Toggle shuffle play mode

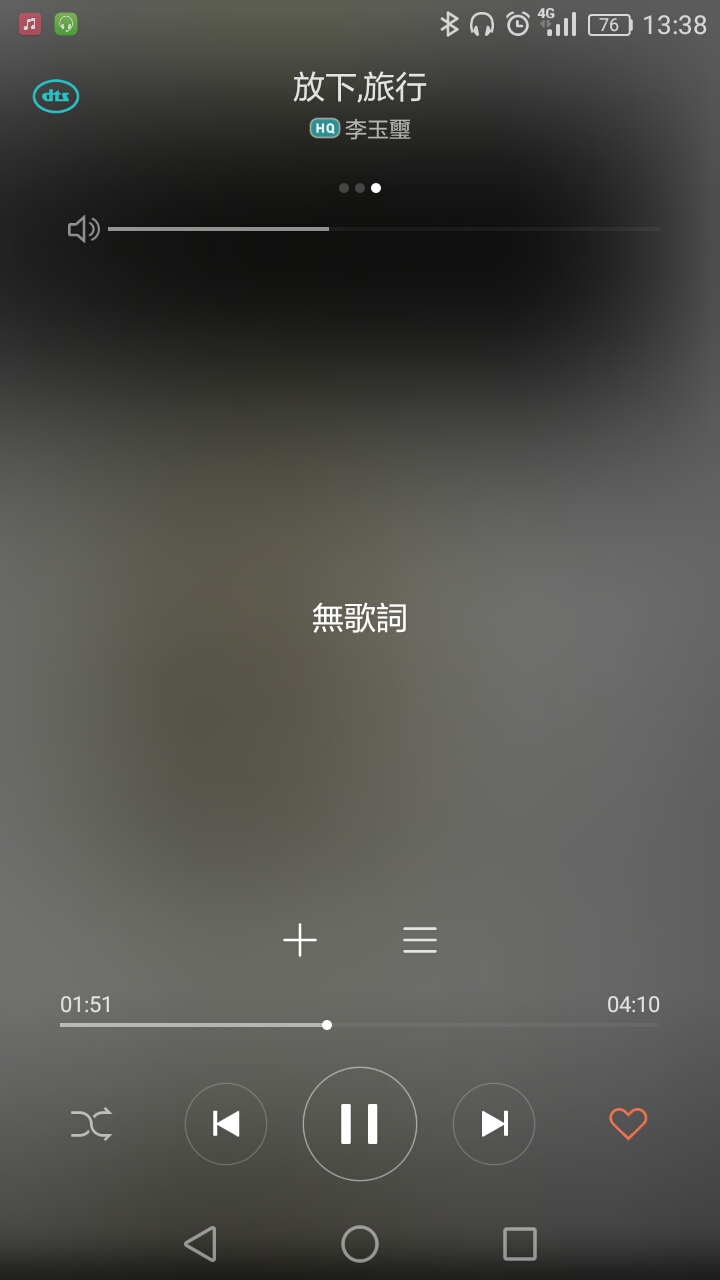[91, 1124]
